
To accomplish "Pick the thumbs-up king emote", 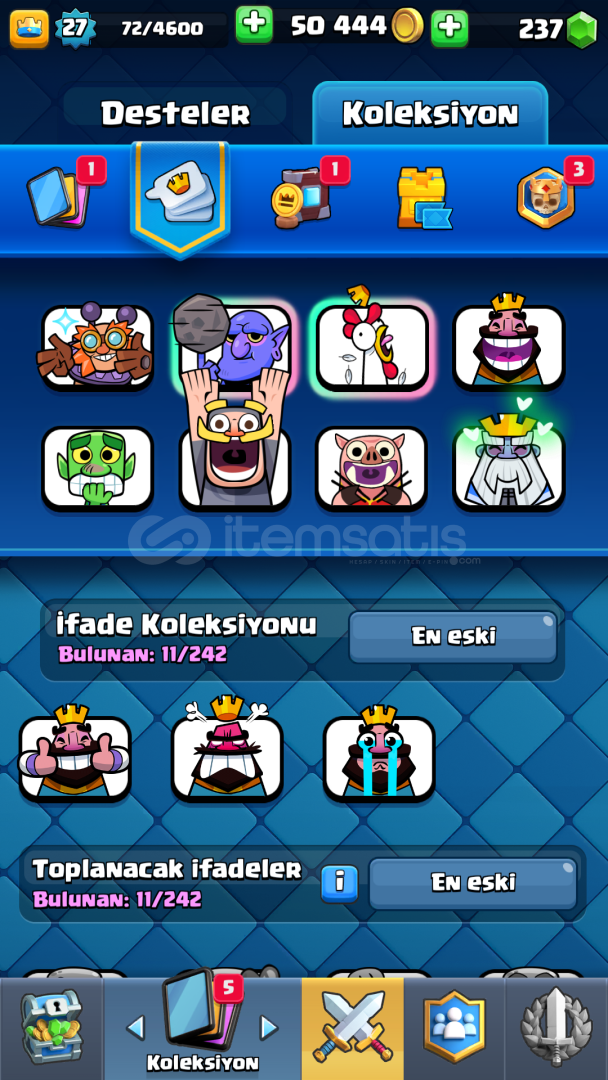I will click(74, 758).
